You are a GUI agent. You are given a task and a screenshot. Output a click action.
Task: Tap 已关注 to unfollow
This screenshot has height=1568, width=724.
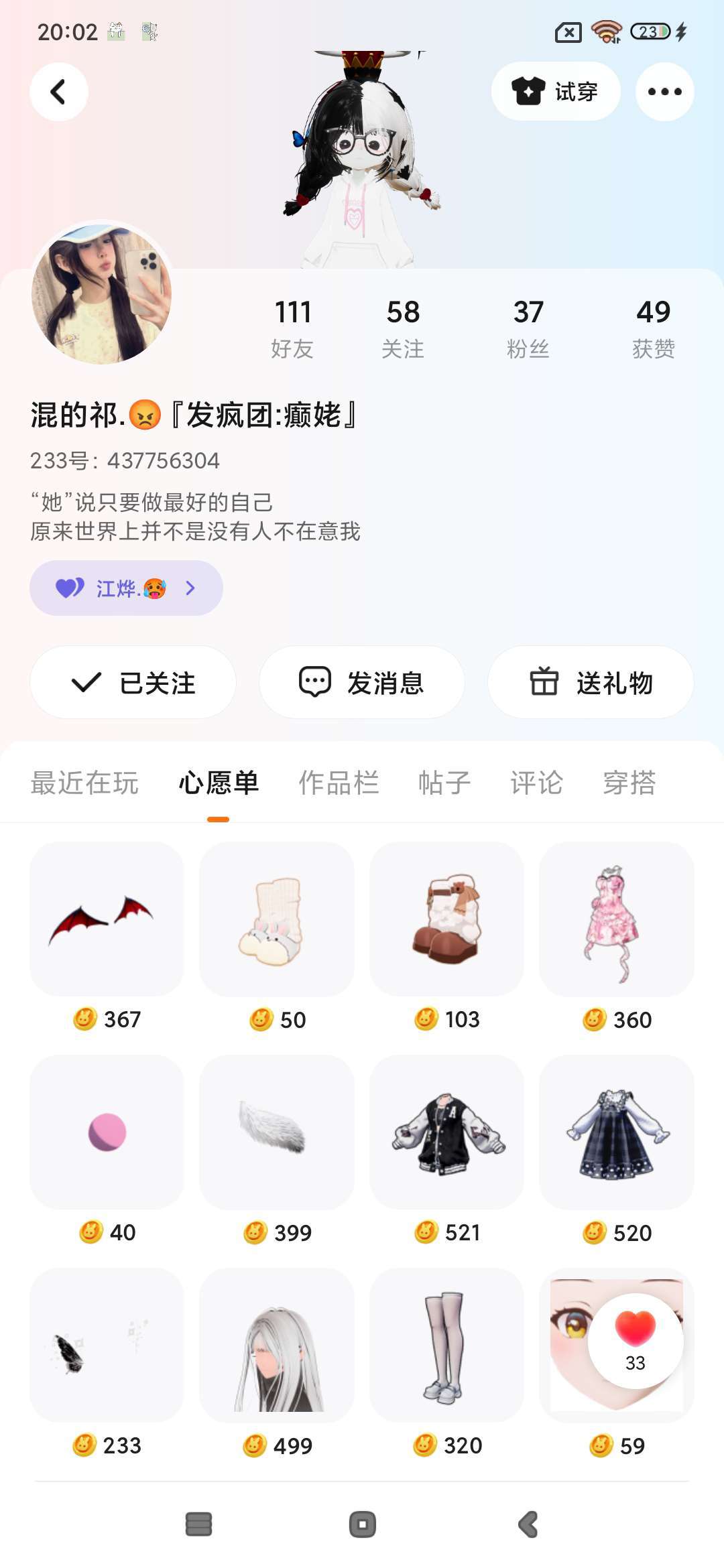click(x=133, y=683)
